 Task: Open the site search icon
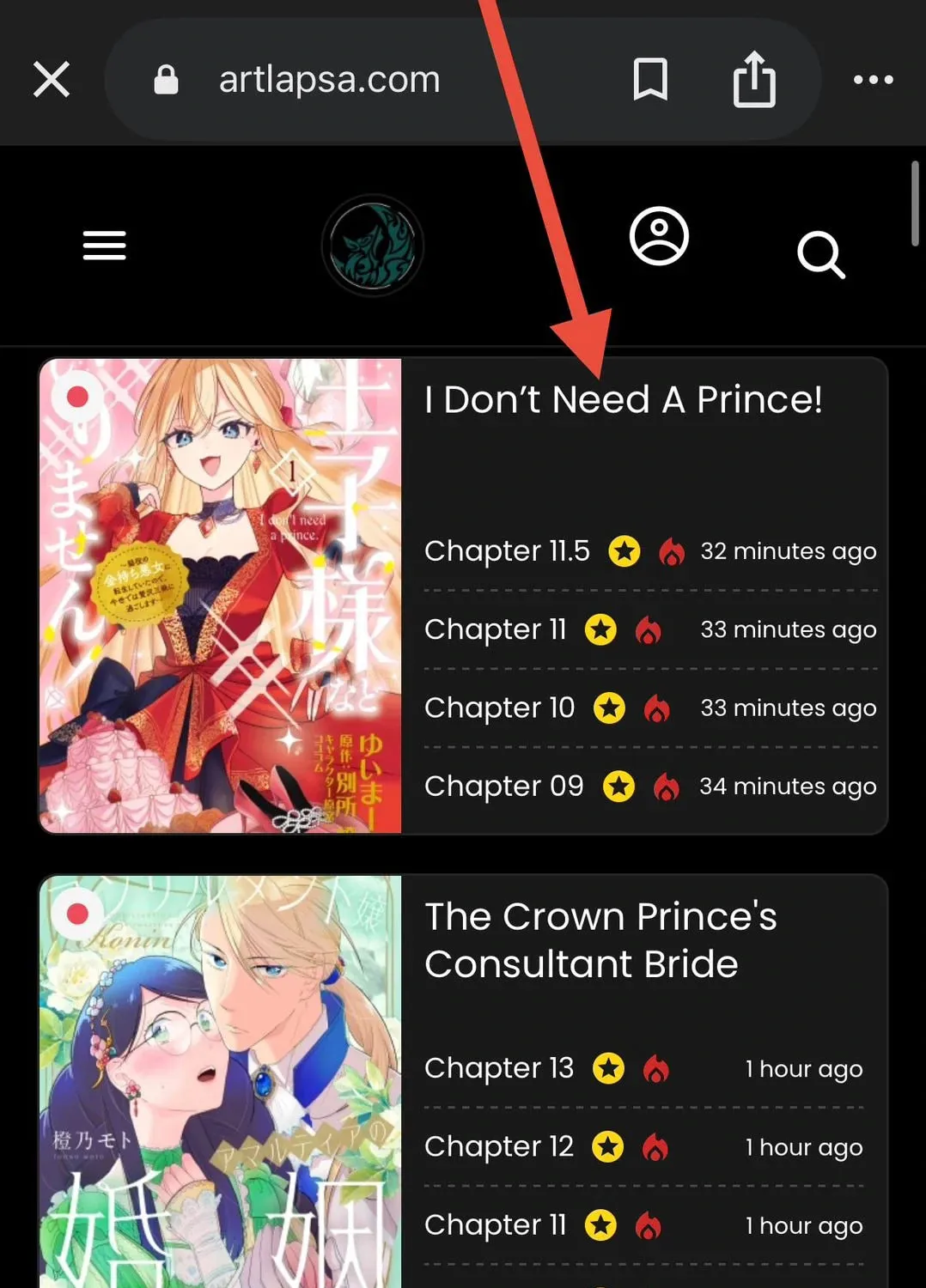click(821, 255)
